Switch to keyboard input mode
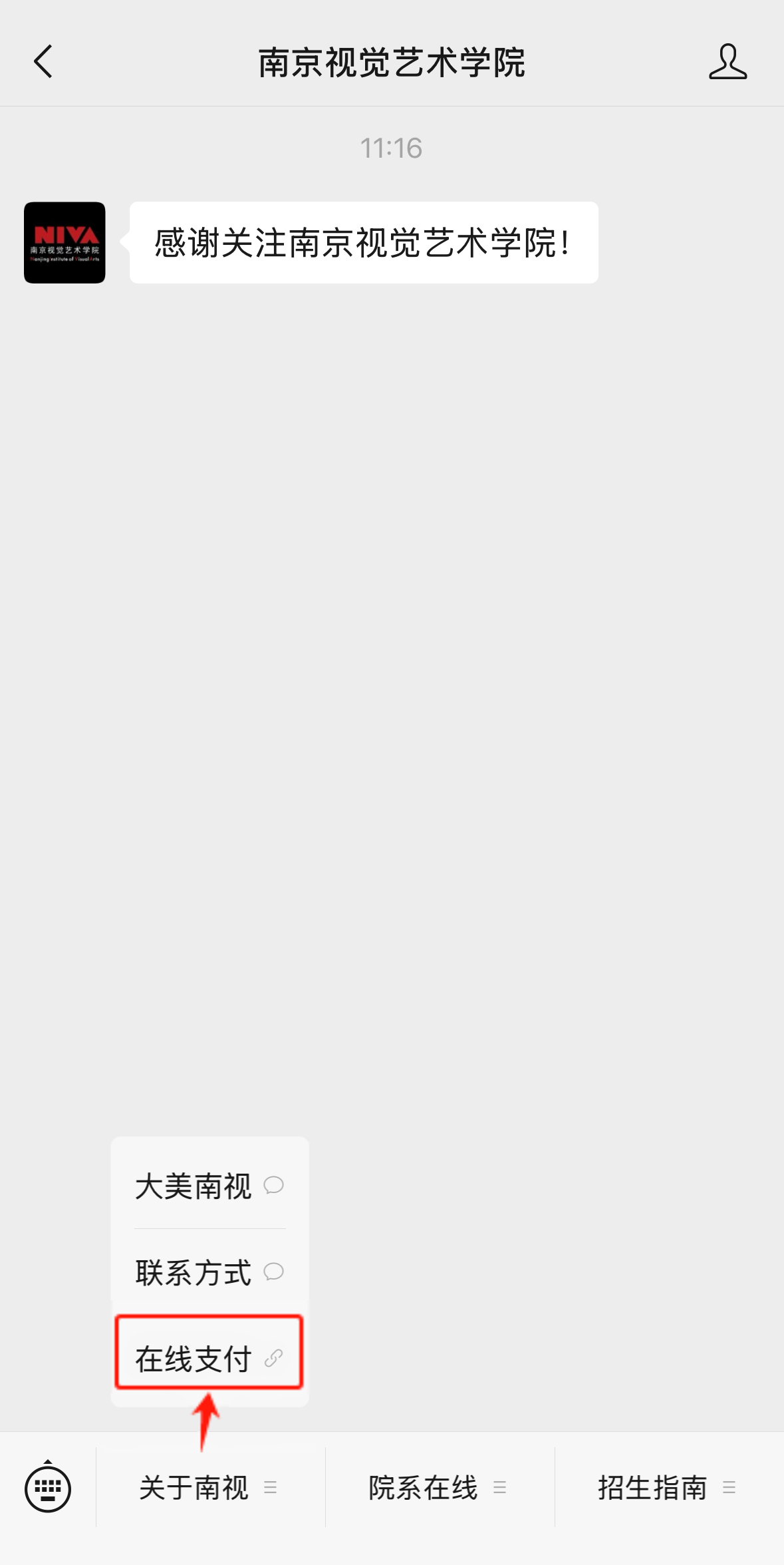 48,1487
